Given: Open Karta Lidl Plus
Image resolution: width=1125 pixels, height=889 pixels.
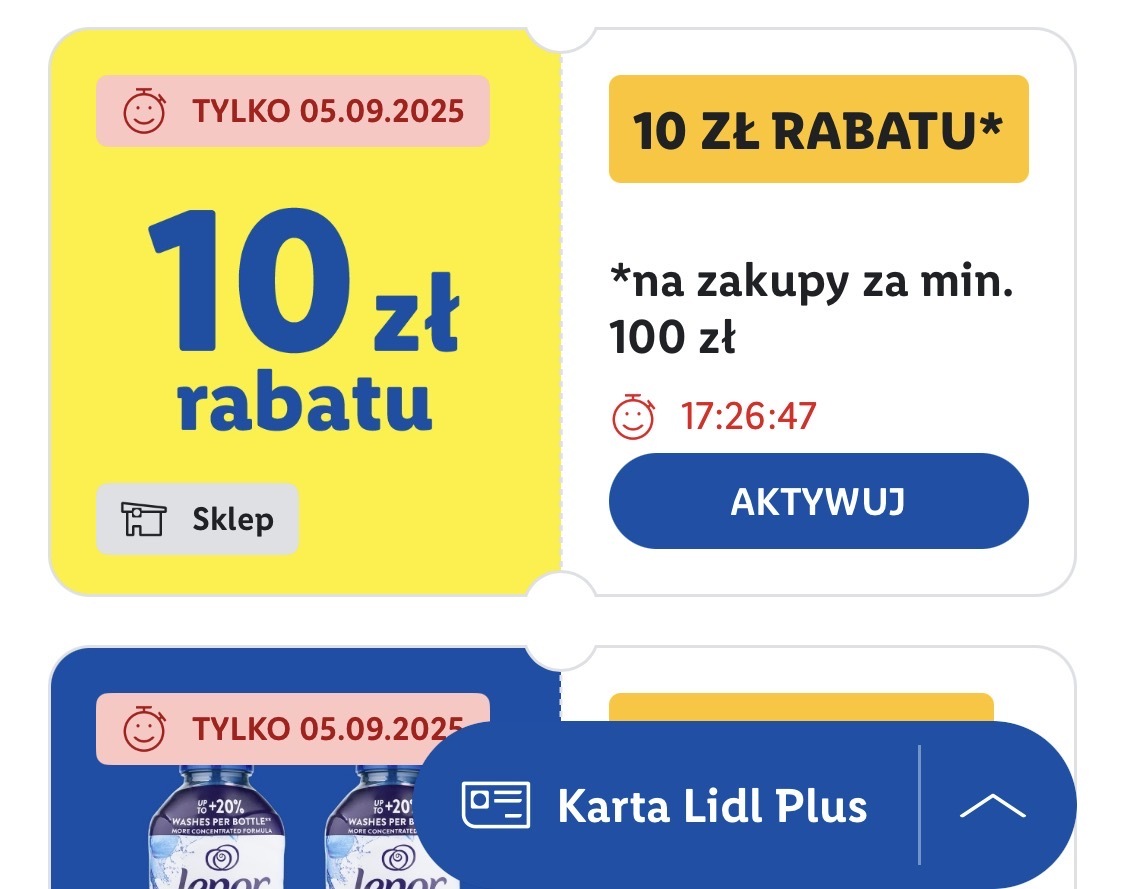Looking at the screenshot, I should pos(666,806).
